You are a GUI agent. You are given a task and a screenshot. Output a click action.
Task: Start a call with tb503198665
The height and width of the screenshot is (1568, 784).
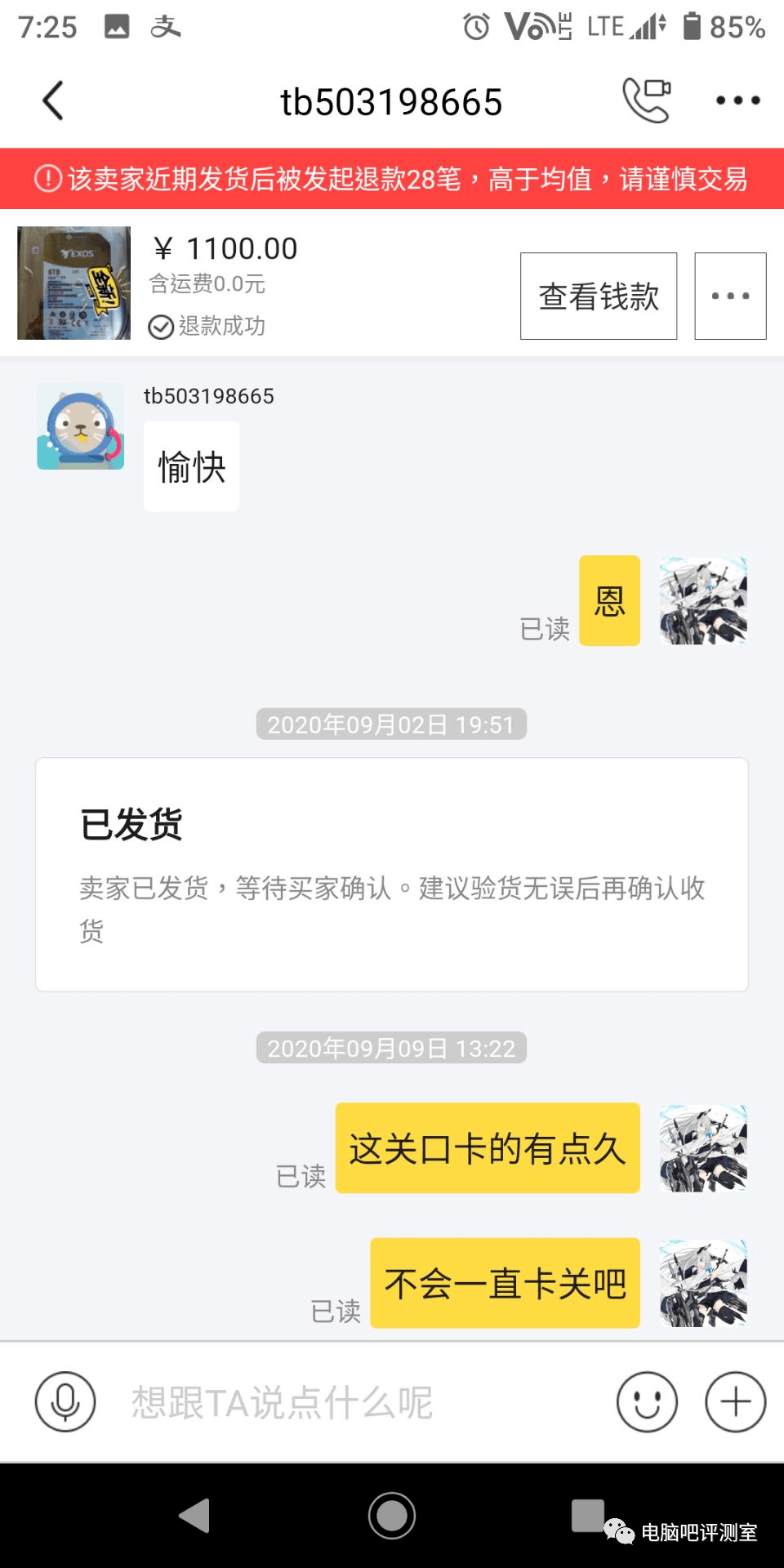pos(647,100)
